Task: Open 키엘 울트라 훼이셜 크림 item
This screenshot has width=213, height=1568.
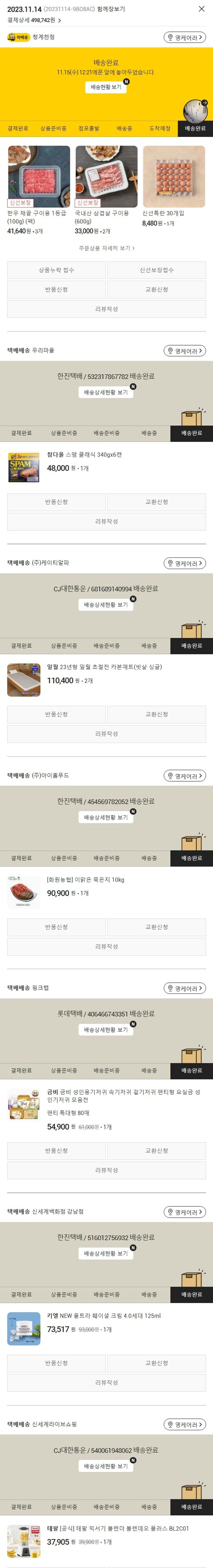Action: (x=103, y=1315)
